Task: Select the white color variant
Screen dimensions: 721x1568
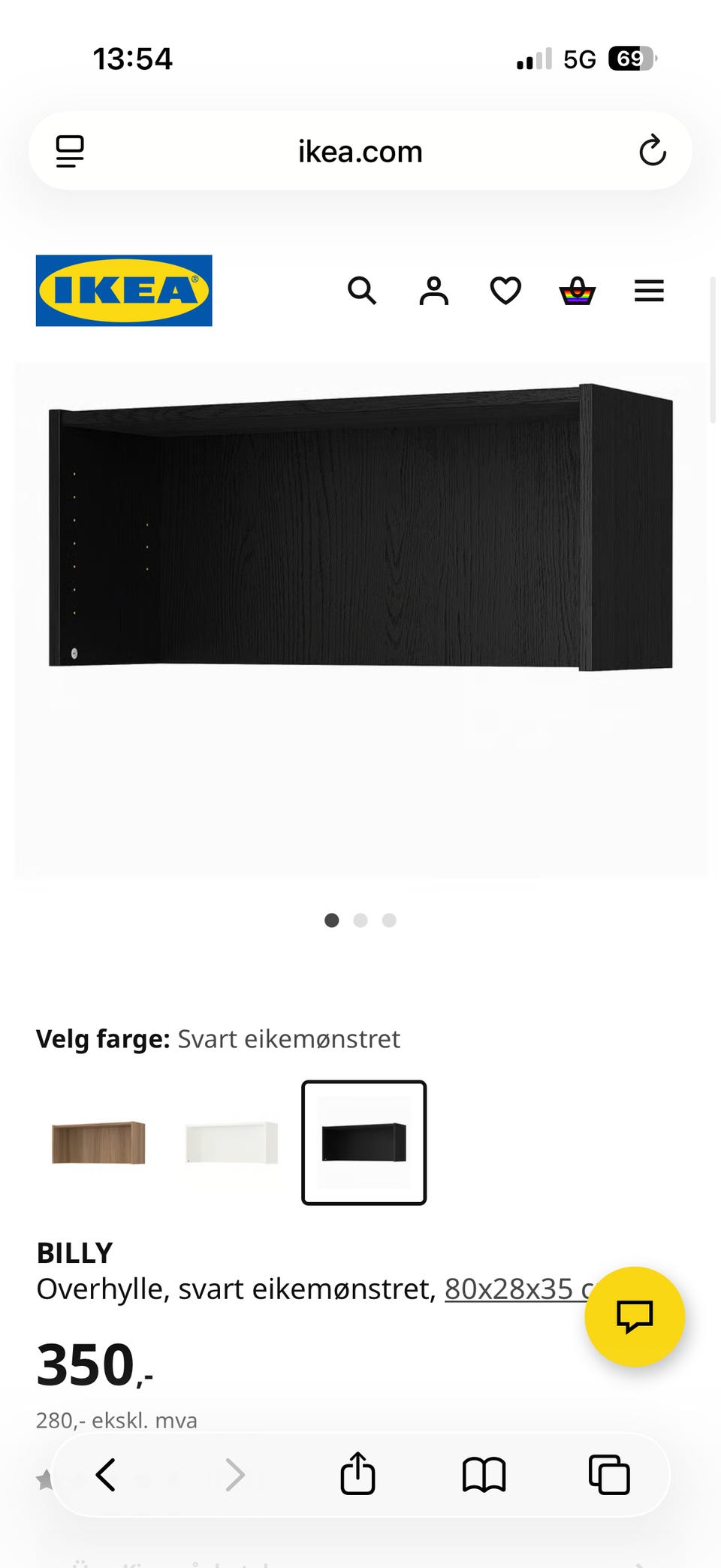Action: point(231,1143)
